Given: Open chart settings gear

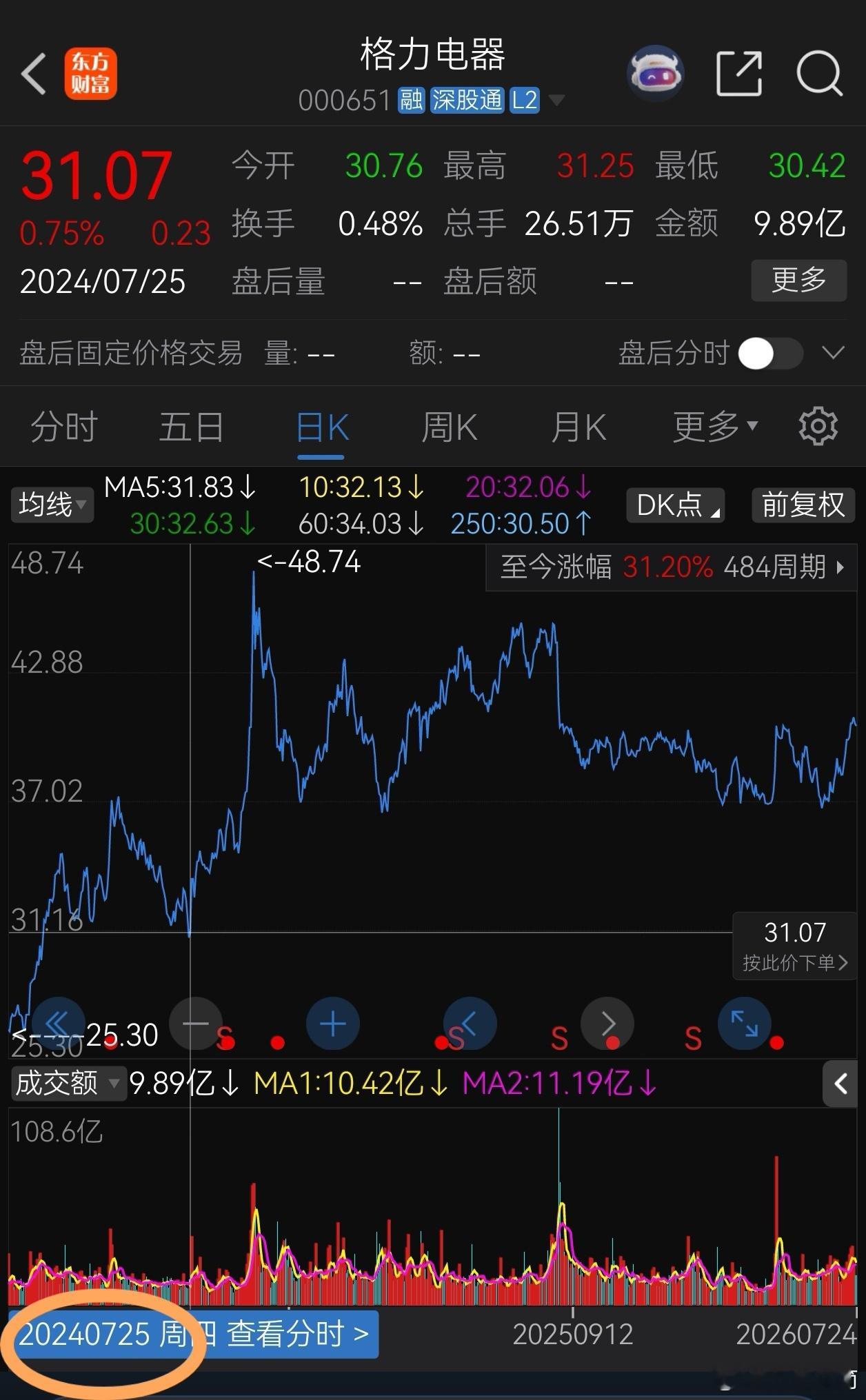Looking at the screenshot, I should 818,426.
